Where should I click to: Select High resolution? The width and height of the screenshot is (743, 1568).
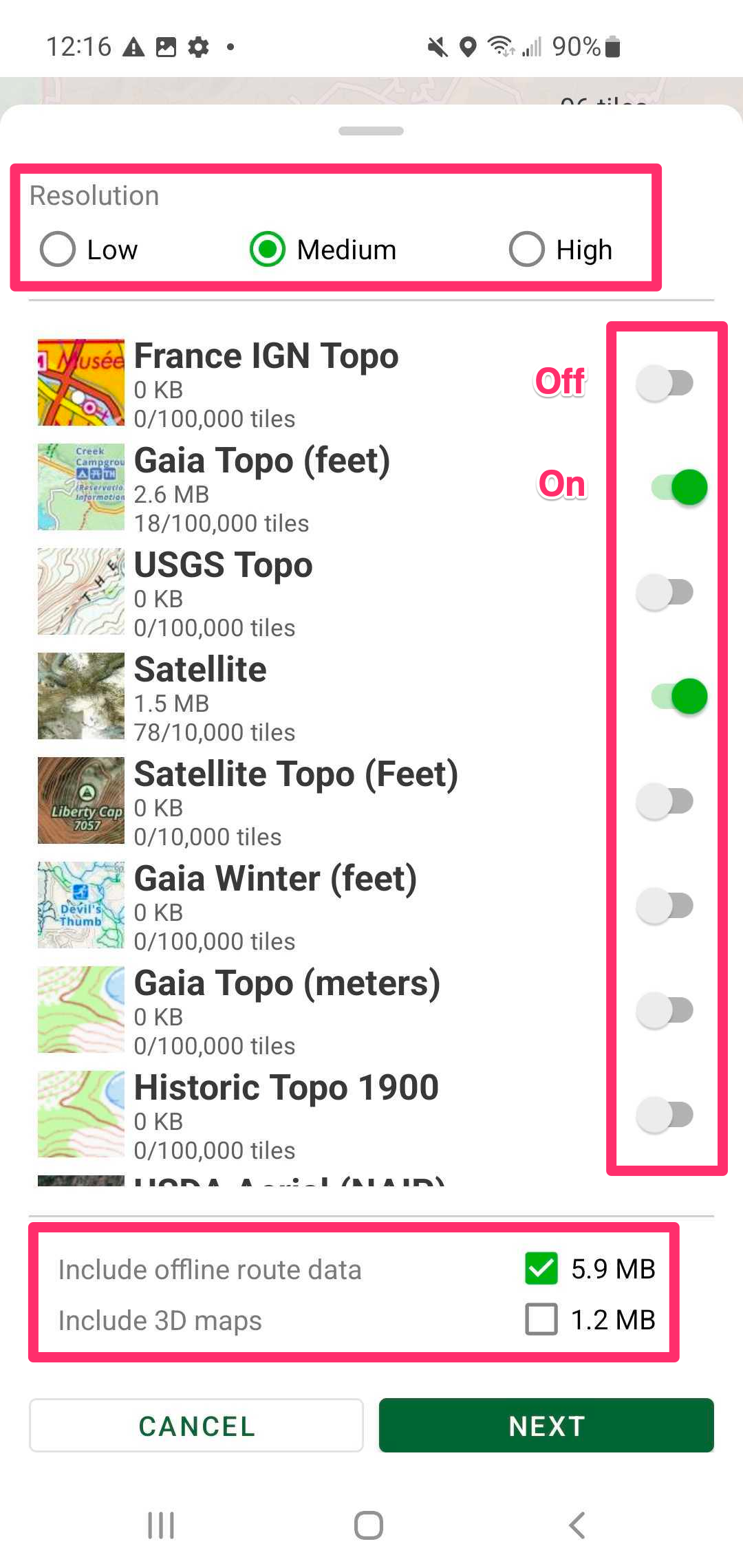[527, 249]
